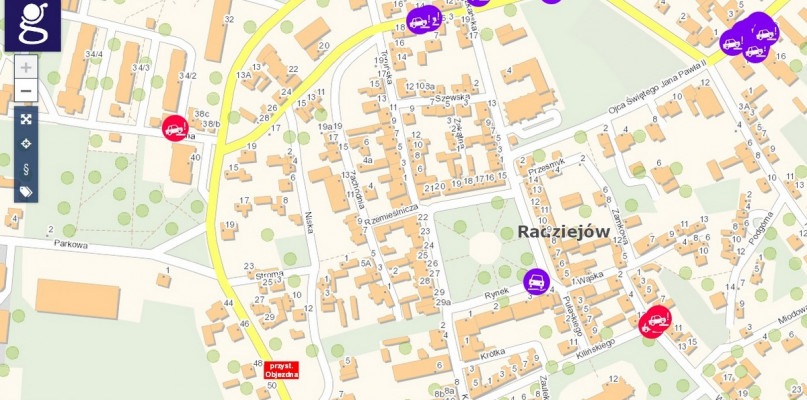Expand map to fullscreen

pos(26,119)
